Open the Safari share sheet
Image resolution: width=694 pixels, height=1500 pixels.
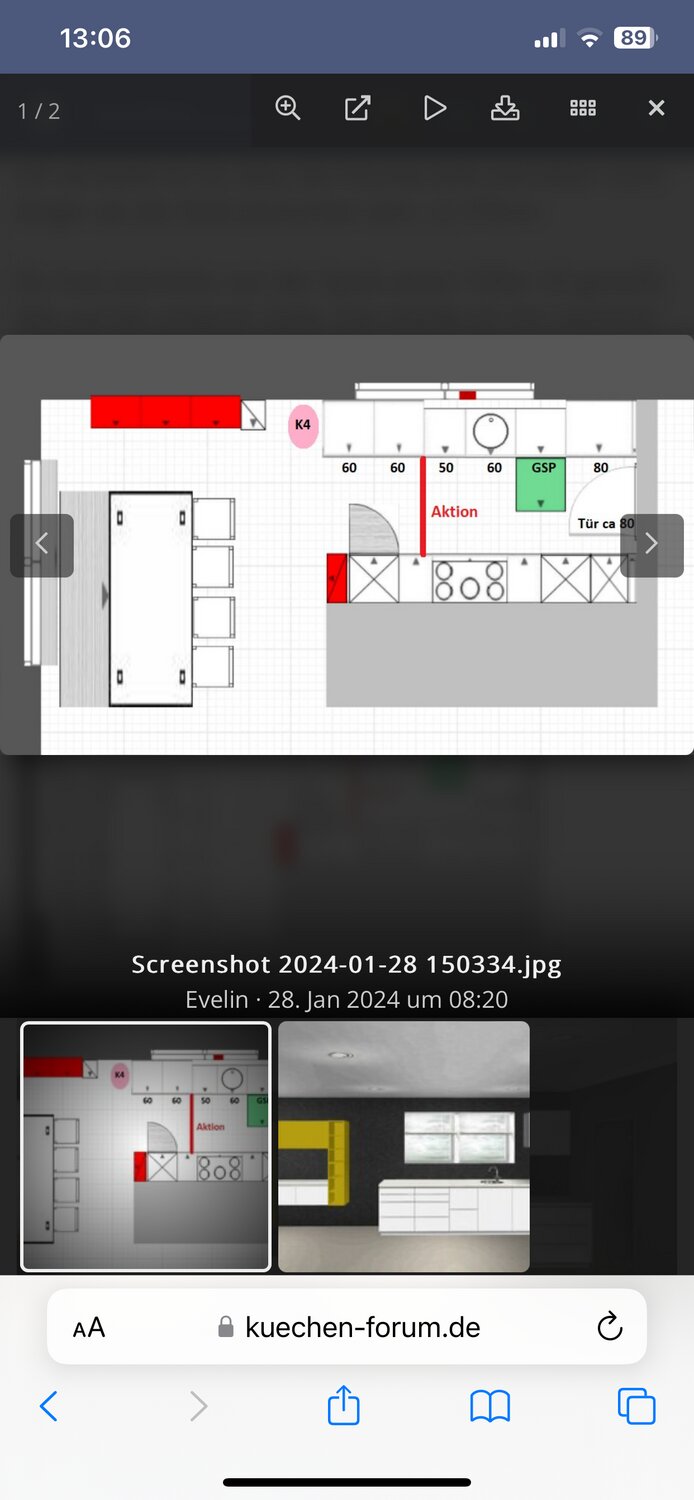pos(343,1405)
